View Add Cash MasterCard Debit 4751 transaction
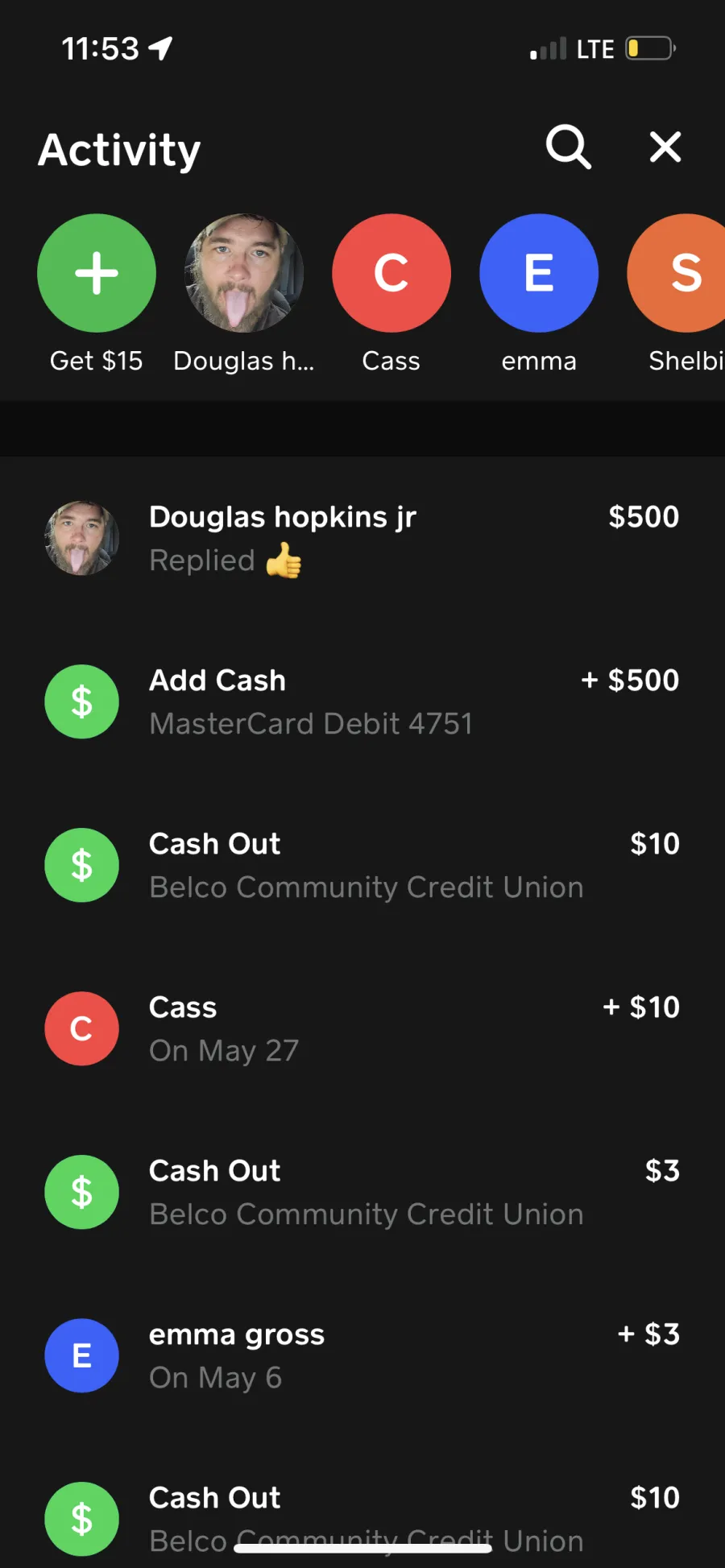The width and height of the screenshot is (725, 1568). [x=362, y=701]
